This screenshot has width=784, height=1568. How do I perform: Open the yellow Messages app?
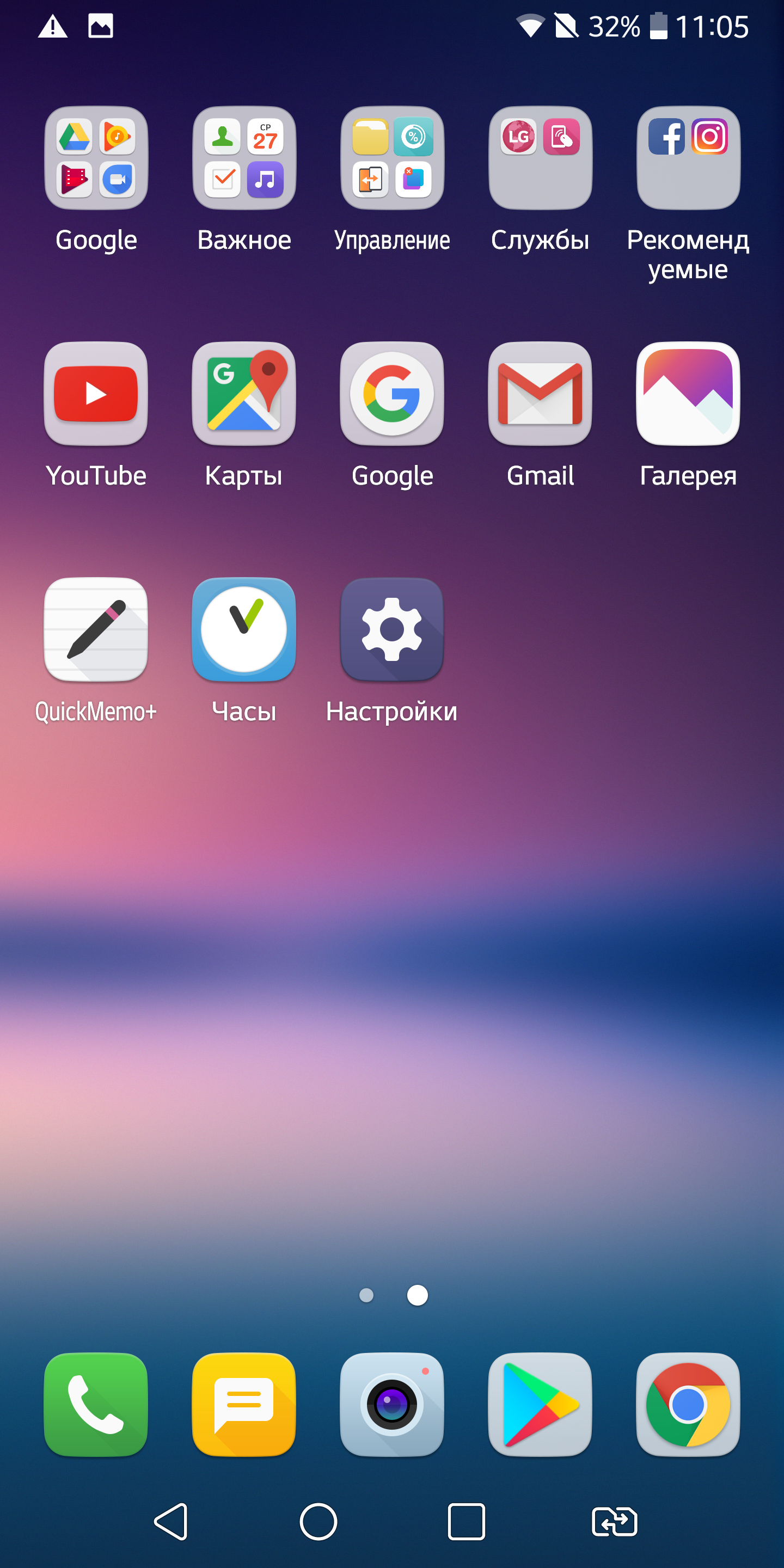tap(244, 1404)
